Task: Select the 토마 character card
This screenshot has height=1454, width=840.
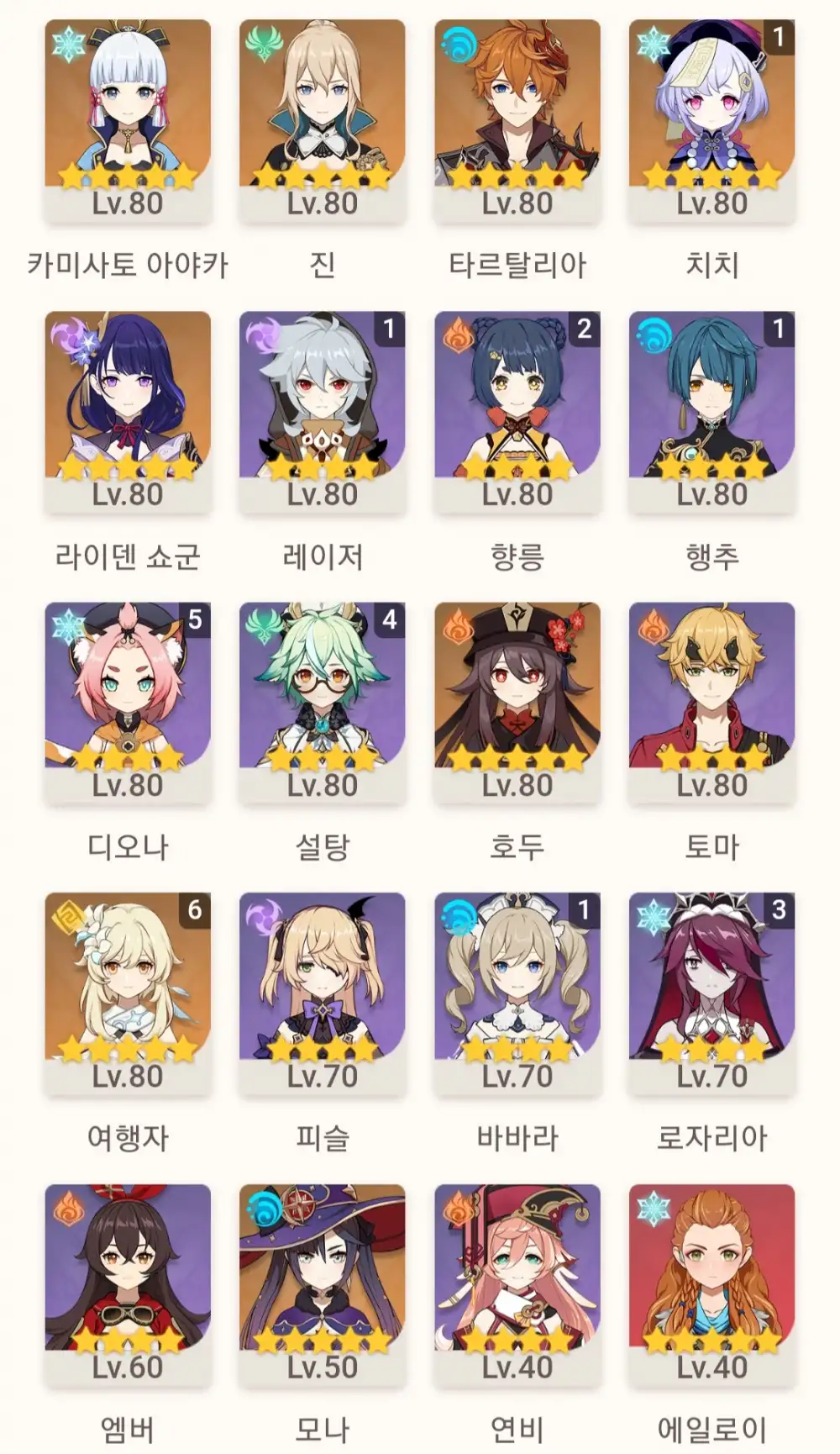Action: 712,700
